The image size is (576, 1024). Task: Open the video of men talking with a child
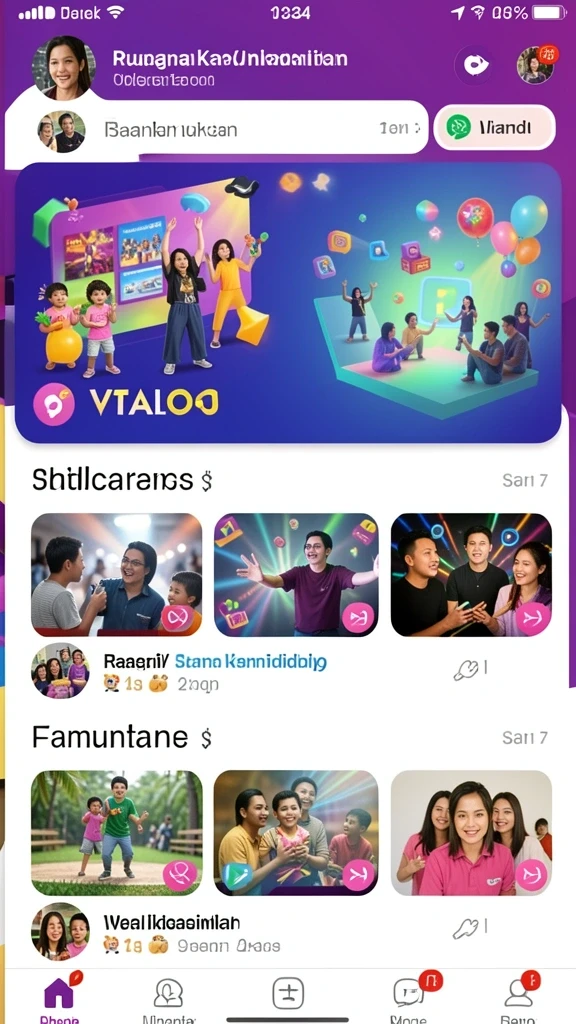[117, 575]
